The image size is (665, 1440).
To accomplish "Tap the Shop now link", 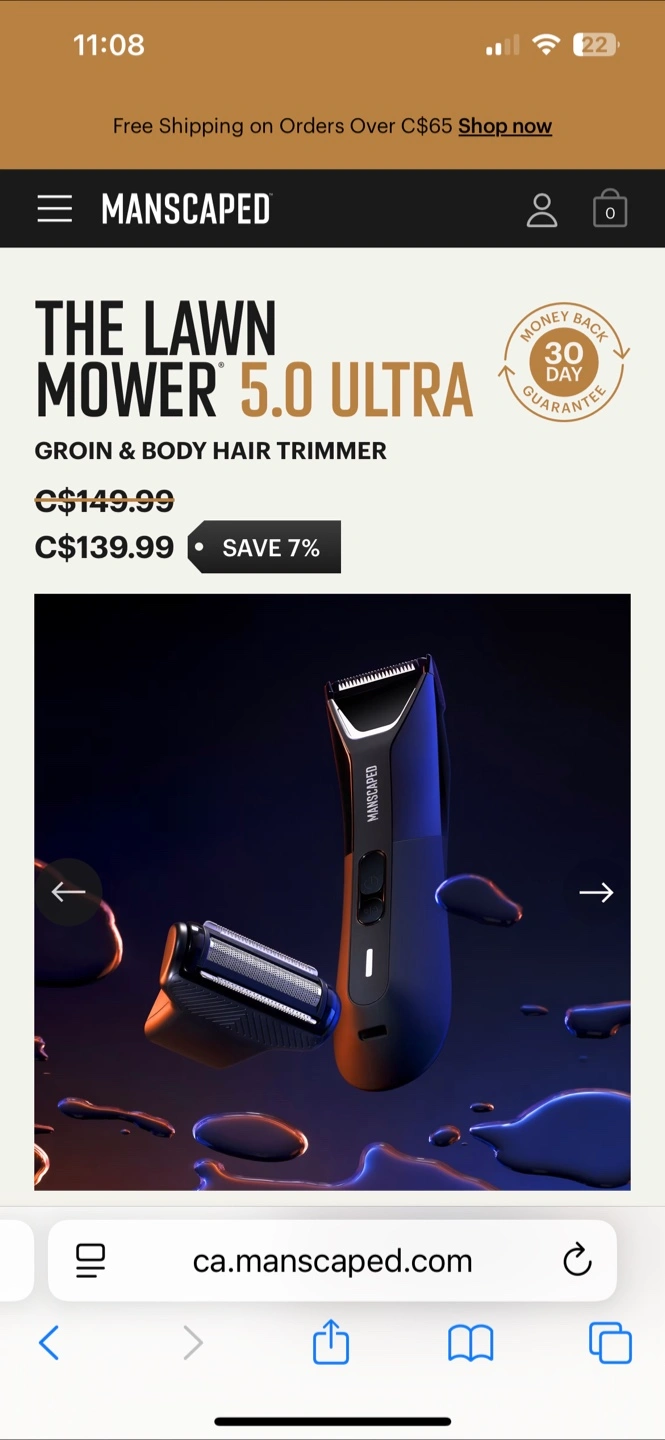I will click(505, 126).
